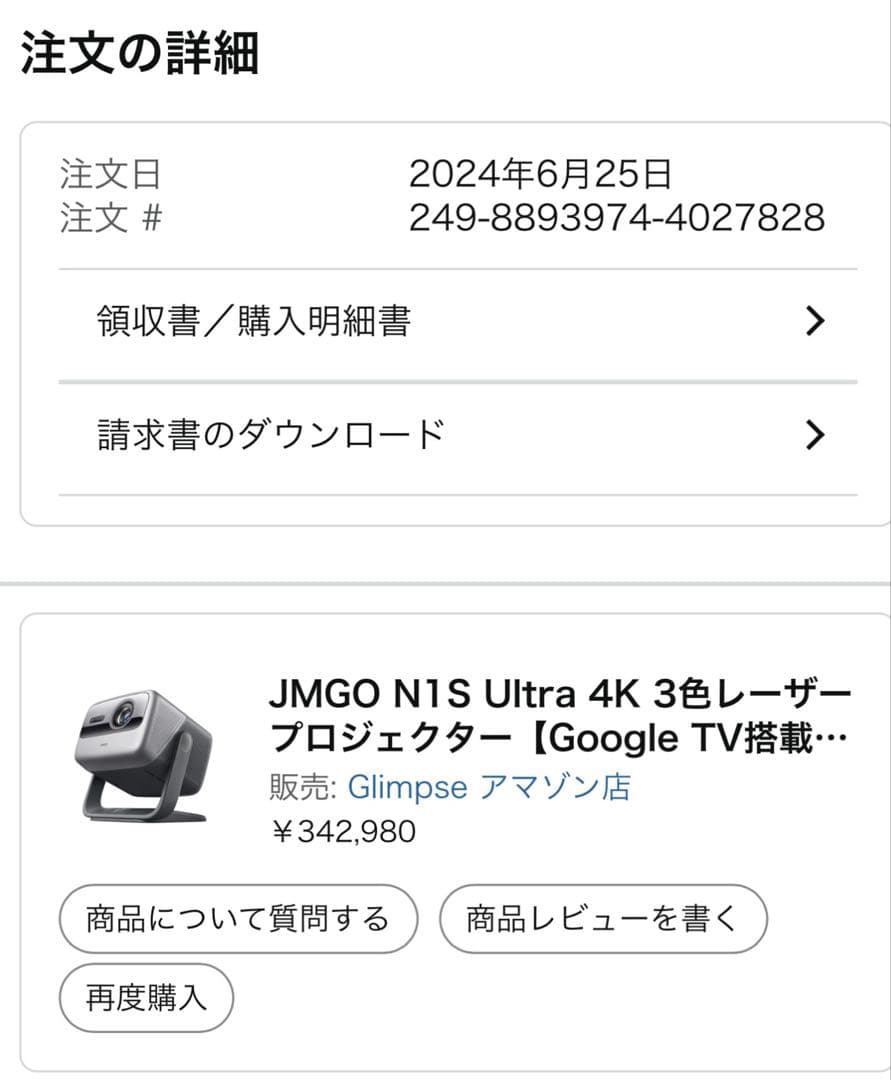
Task: Open the right chevron beside 領収書／購入明細書
Action: point(817,320)
